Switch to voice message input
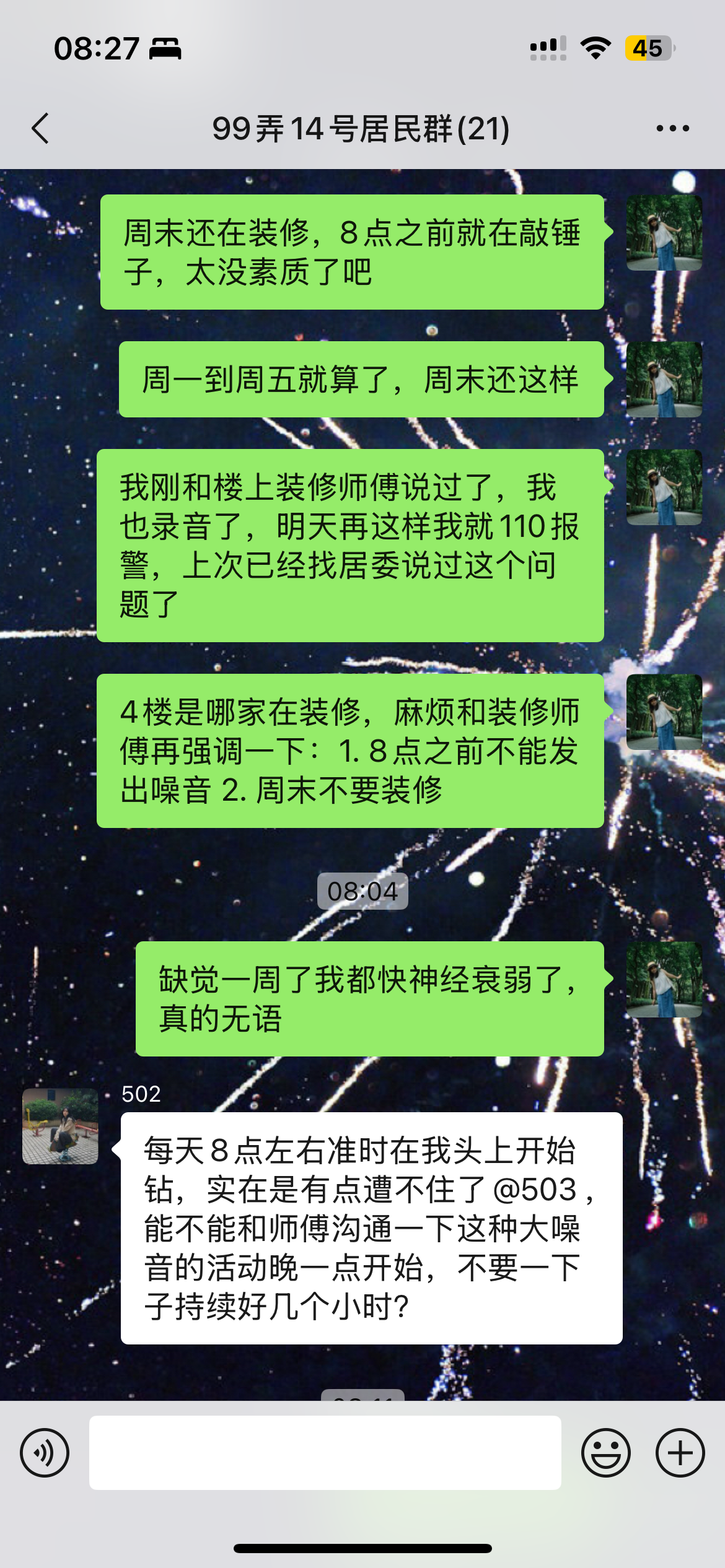Image resolution: width=725 pixels, height=1568 pixels. click(x=45, y=1452)
